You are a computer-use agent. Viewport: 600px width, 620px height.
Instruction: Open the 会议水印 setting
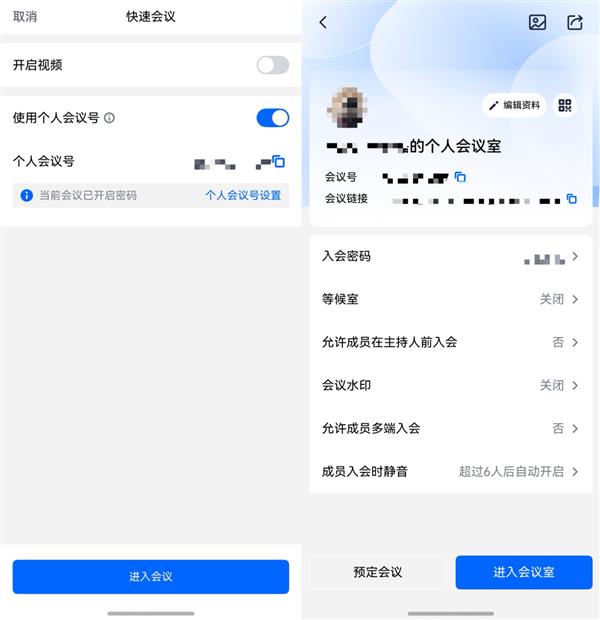click(450, 385)
